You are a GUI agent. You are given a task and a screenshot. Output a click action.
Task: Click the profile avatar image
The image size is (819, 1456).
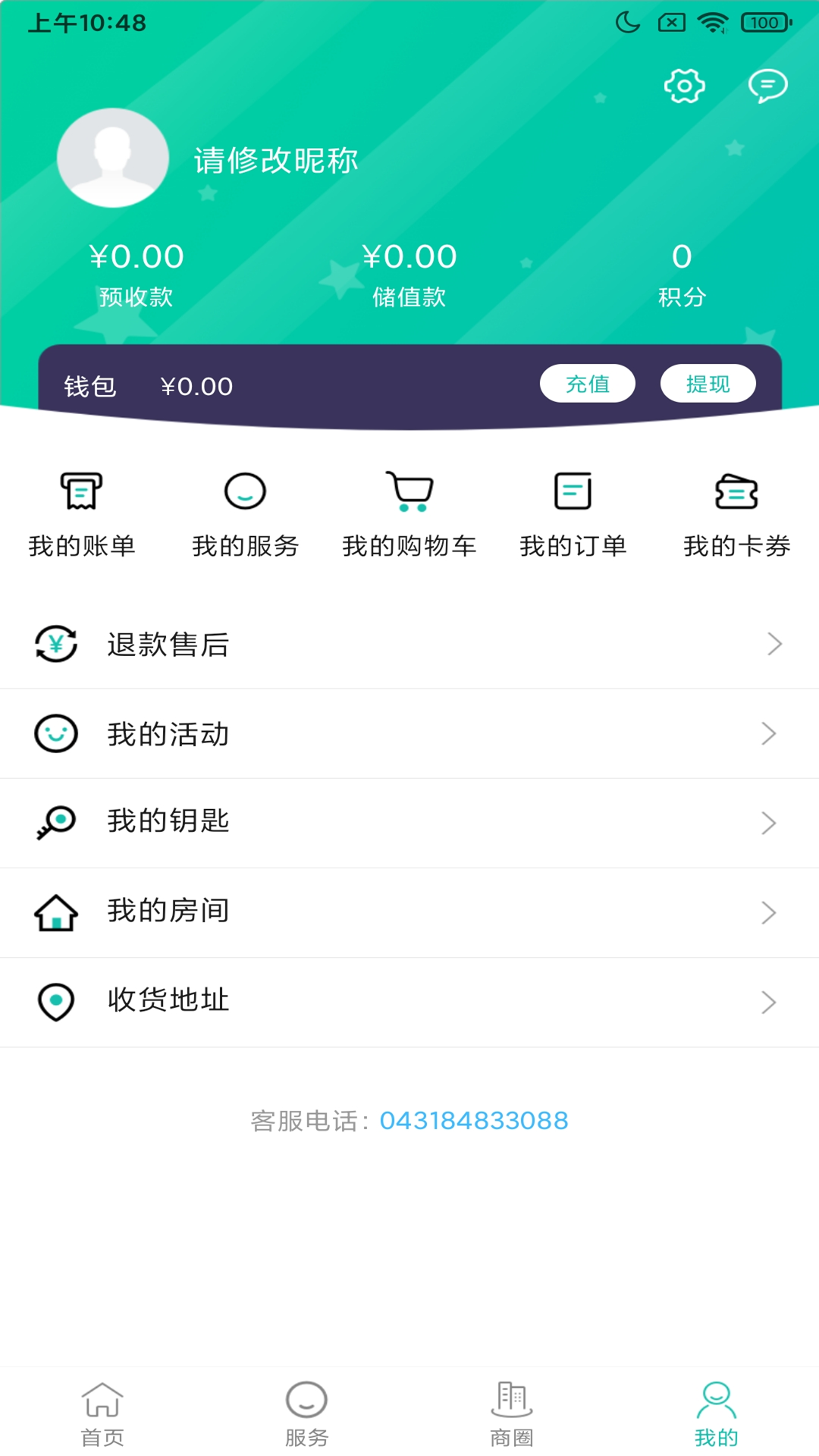(112, 158)
